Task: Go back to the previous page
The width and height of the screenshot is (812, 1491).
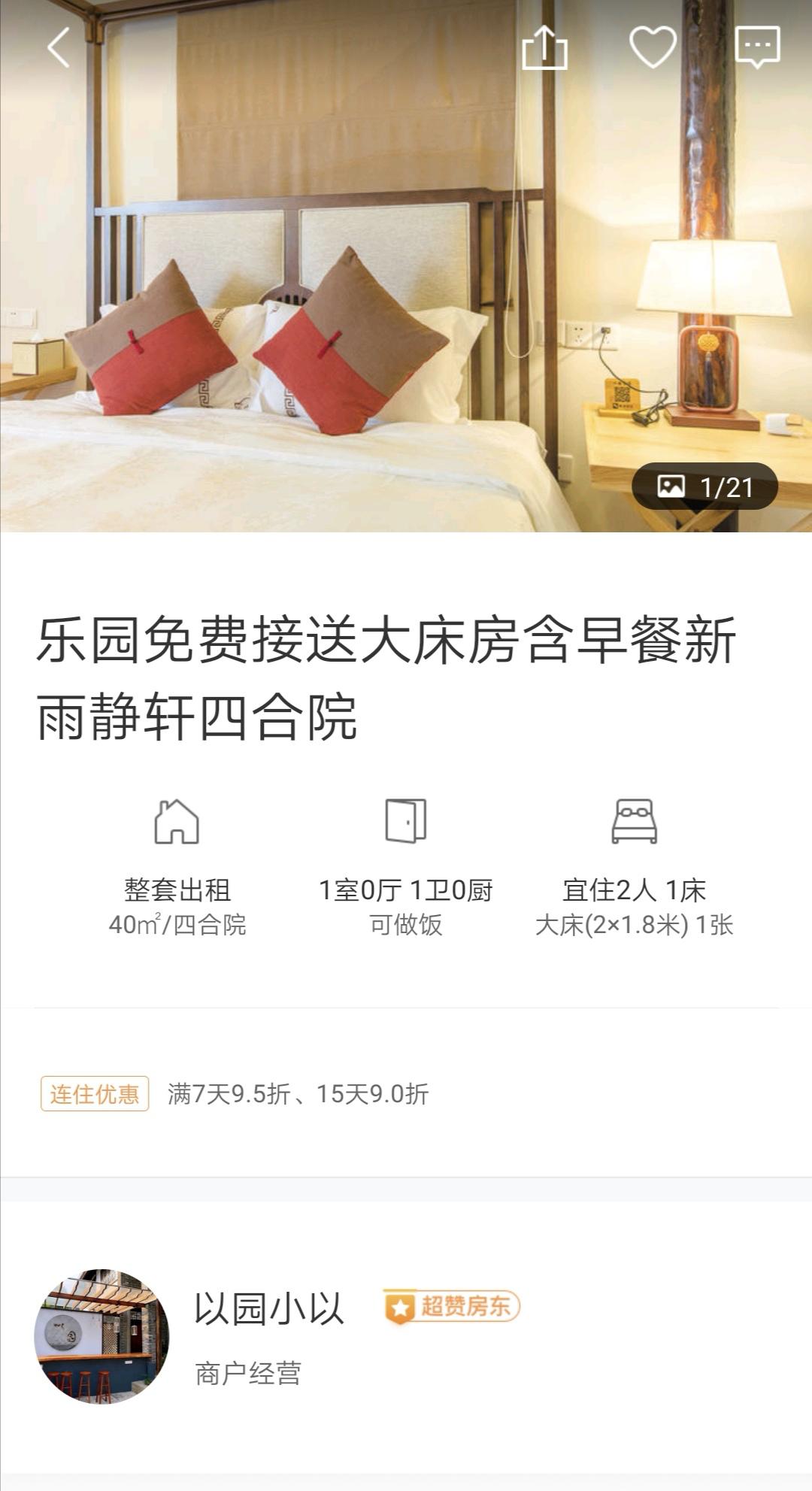Action: pos(59,47)
